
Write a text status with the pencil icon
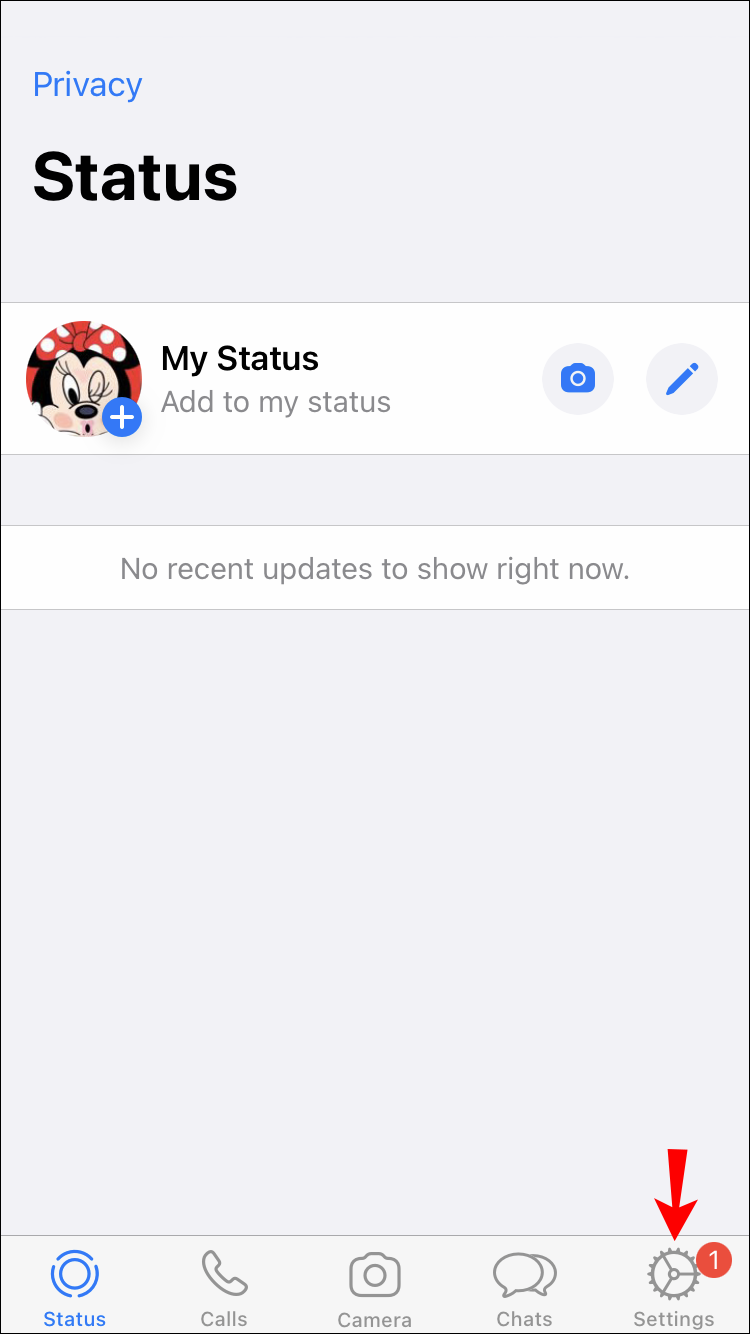682,379
